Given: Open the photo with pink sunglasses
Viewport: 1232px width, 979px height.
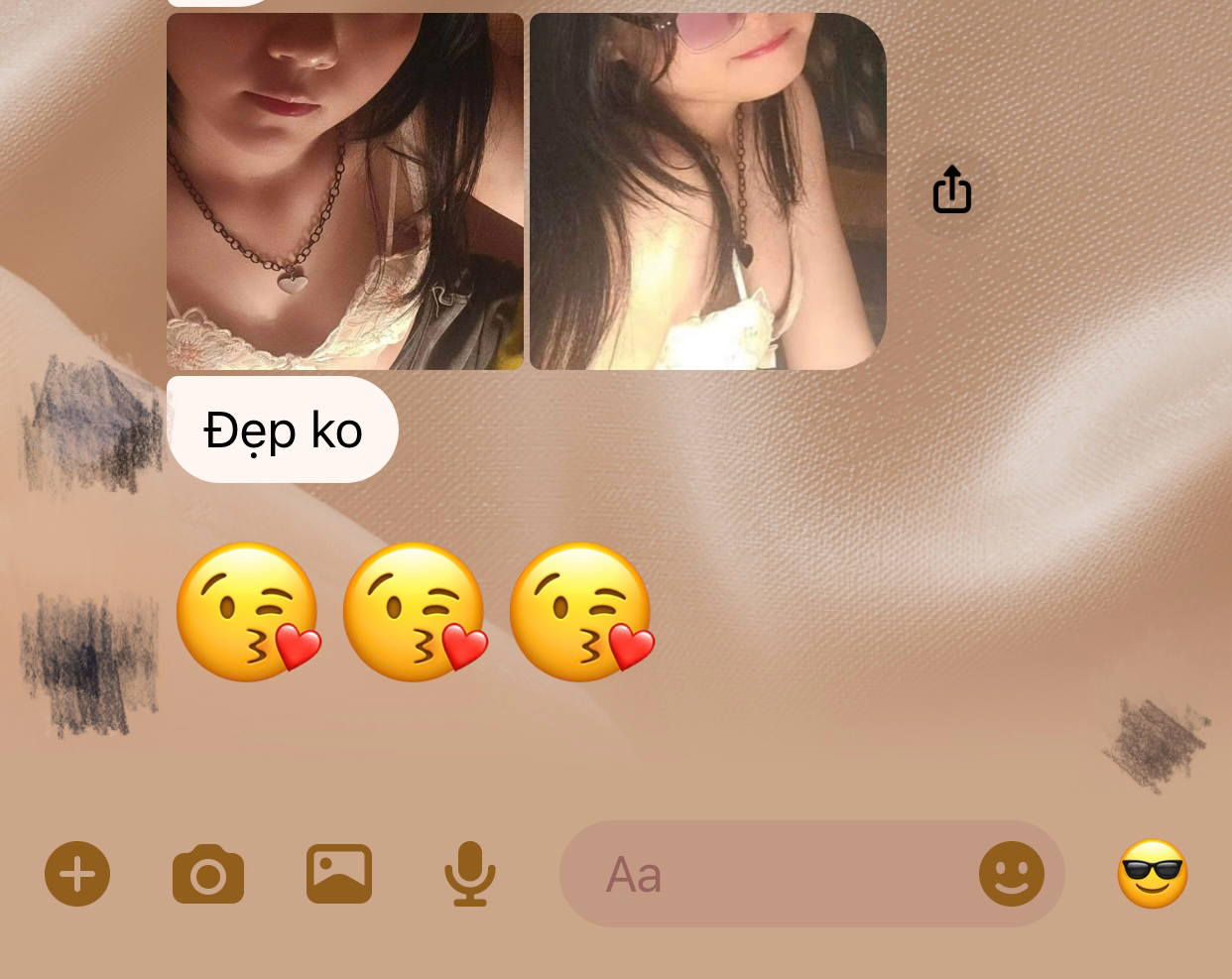Looking at the screenshot, I should (x=707, y=190).
